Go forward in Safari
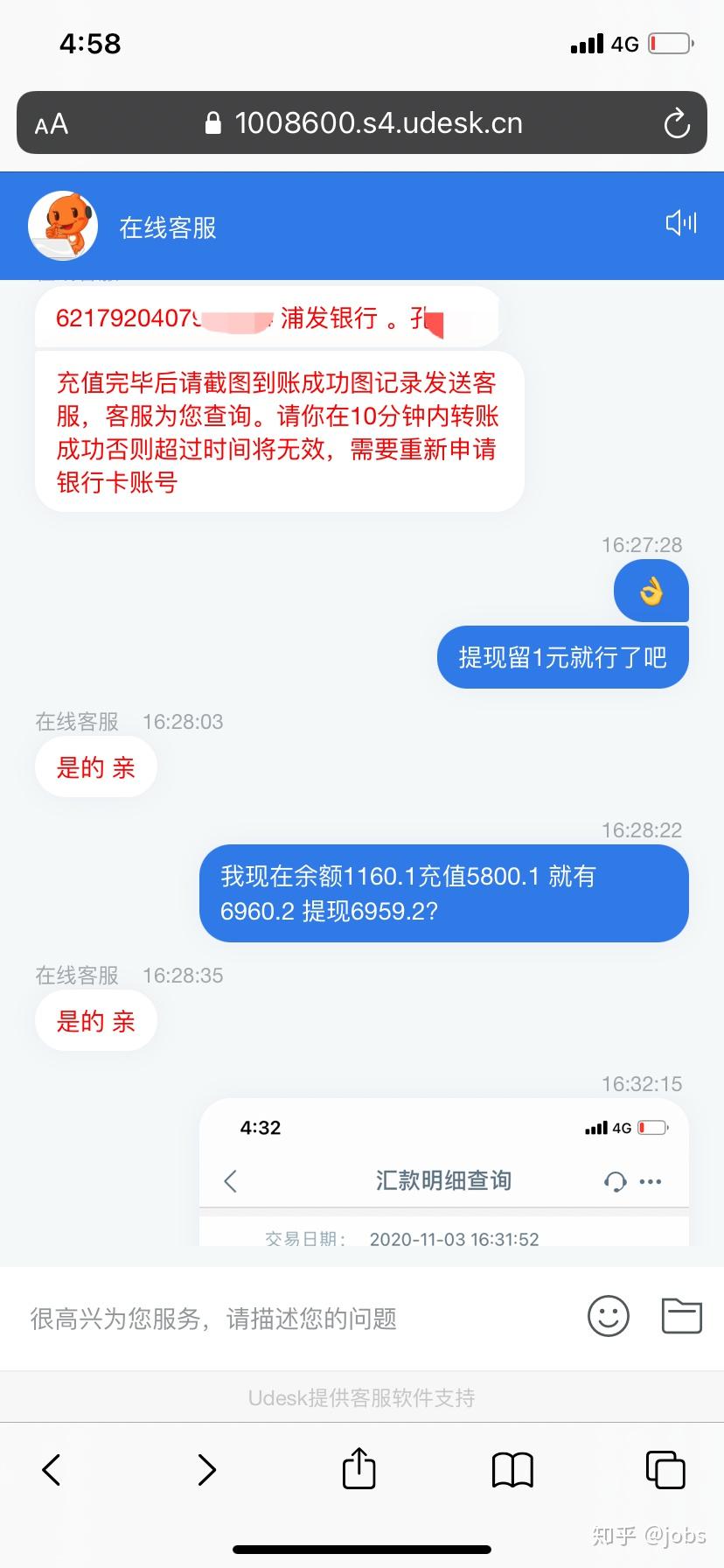 coord(206,1469)
